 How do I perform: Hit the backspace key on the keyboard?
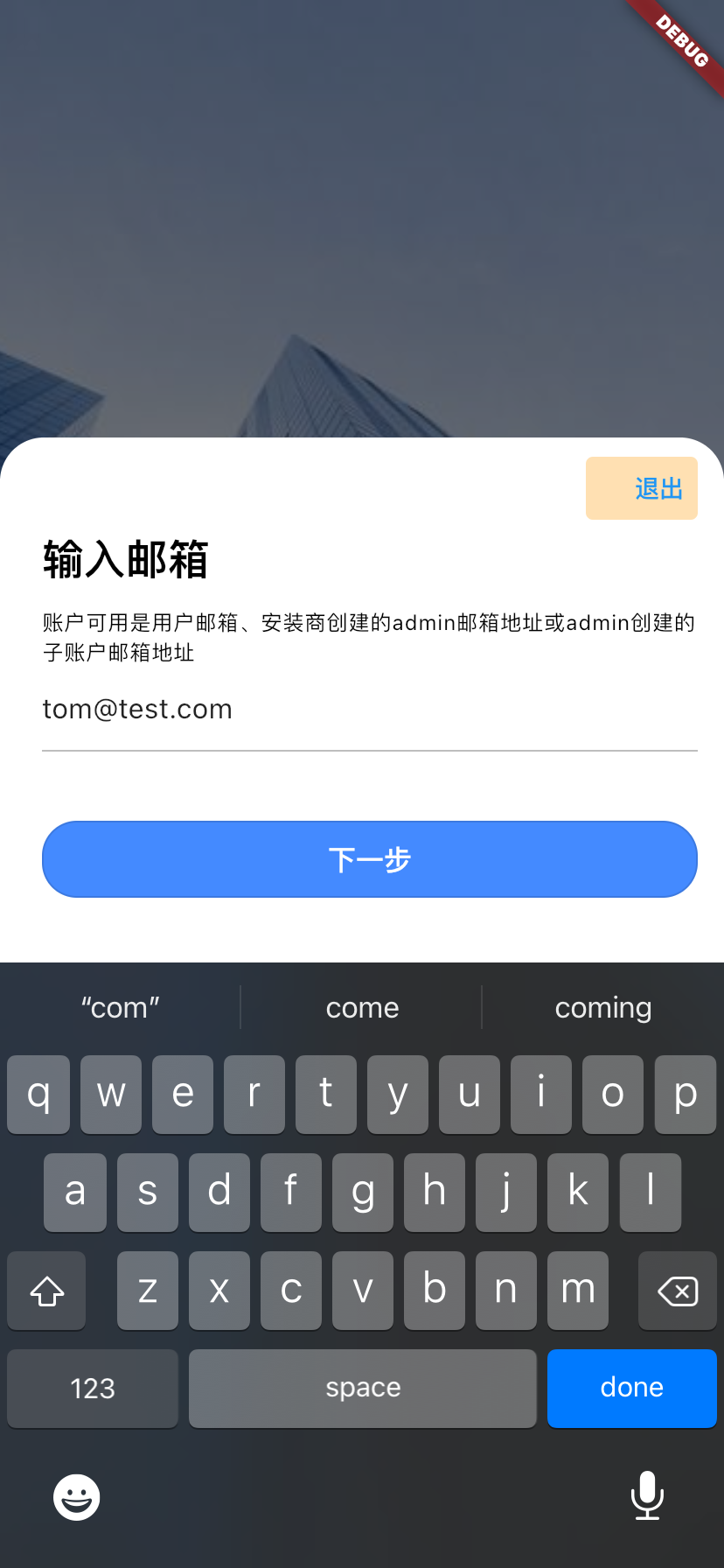(x=677, y=1291)
